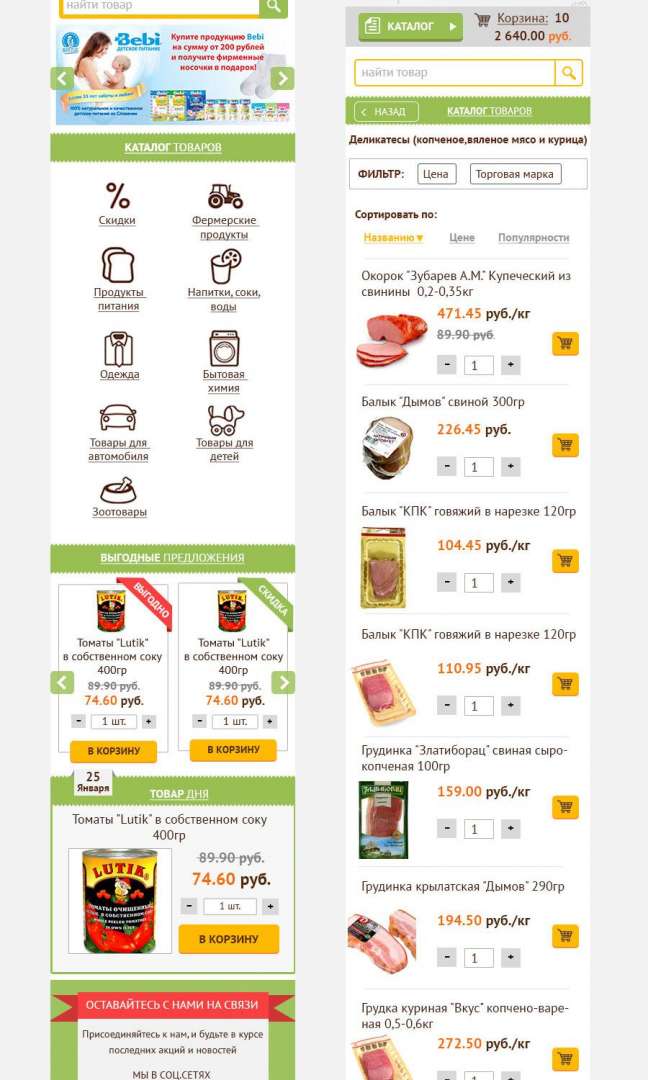The height and width of the screenshot is (1080, 648).
Task: Decrease quantity of Грудинка крылатская "Дымов"
Action: 447,958
